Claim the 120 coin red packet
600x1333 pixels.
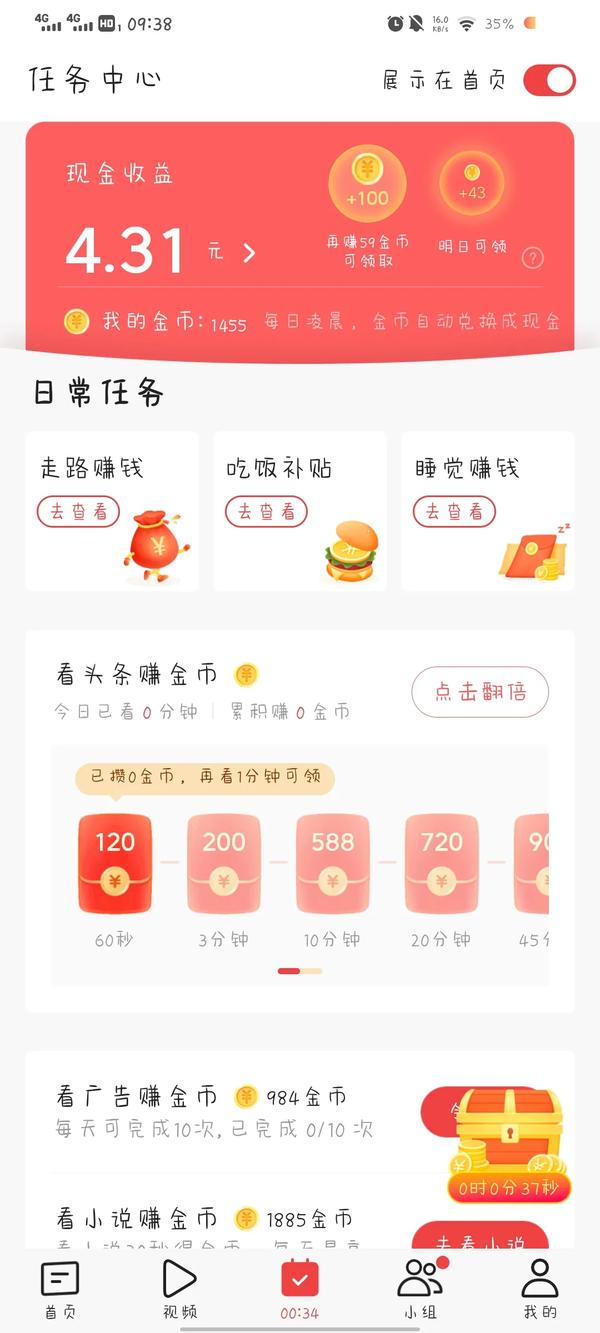click(x=115, y=863)
